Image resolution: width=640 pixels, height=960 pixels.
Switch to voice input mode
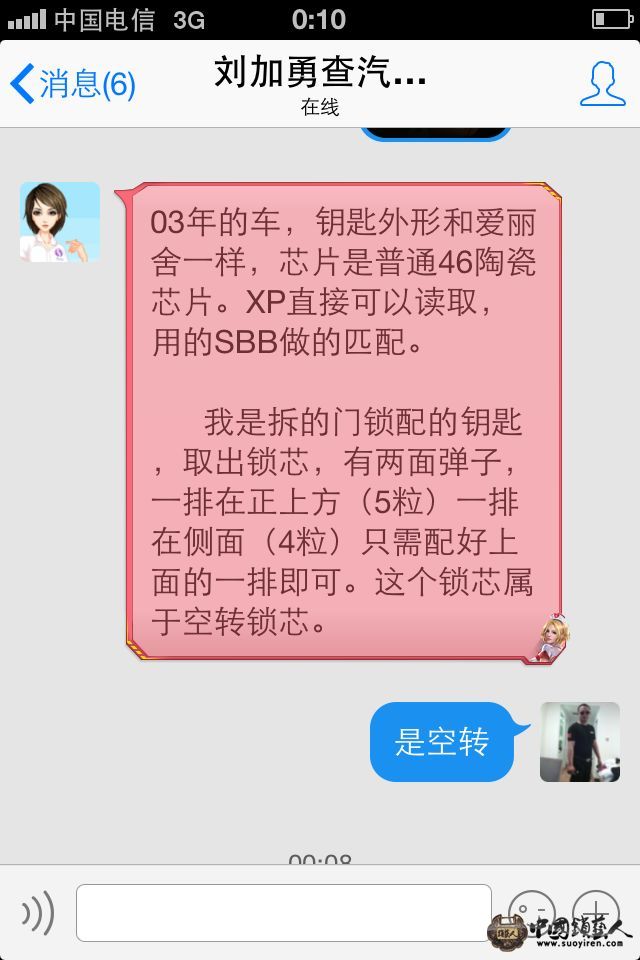click(38, 912)
